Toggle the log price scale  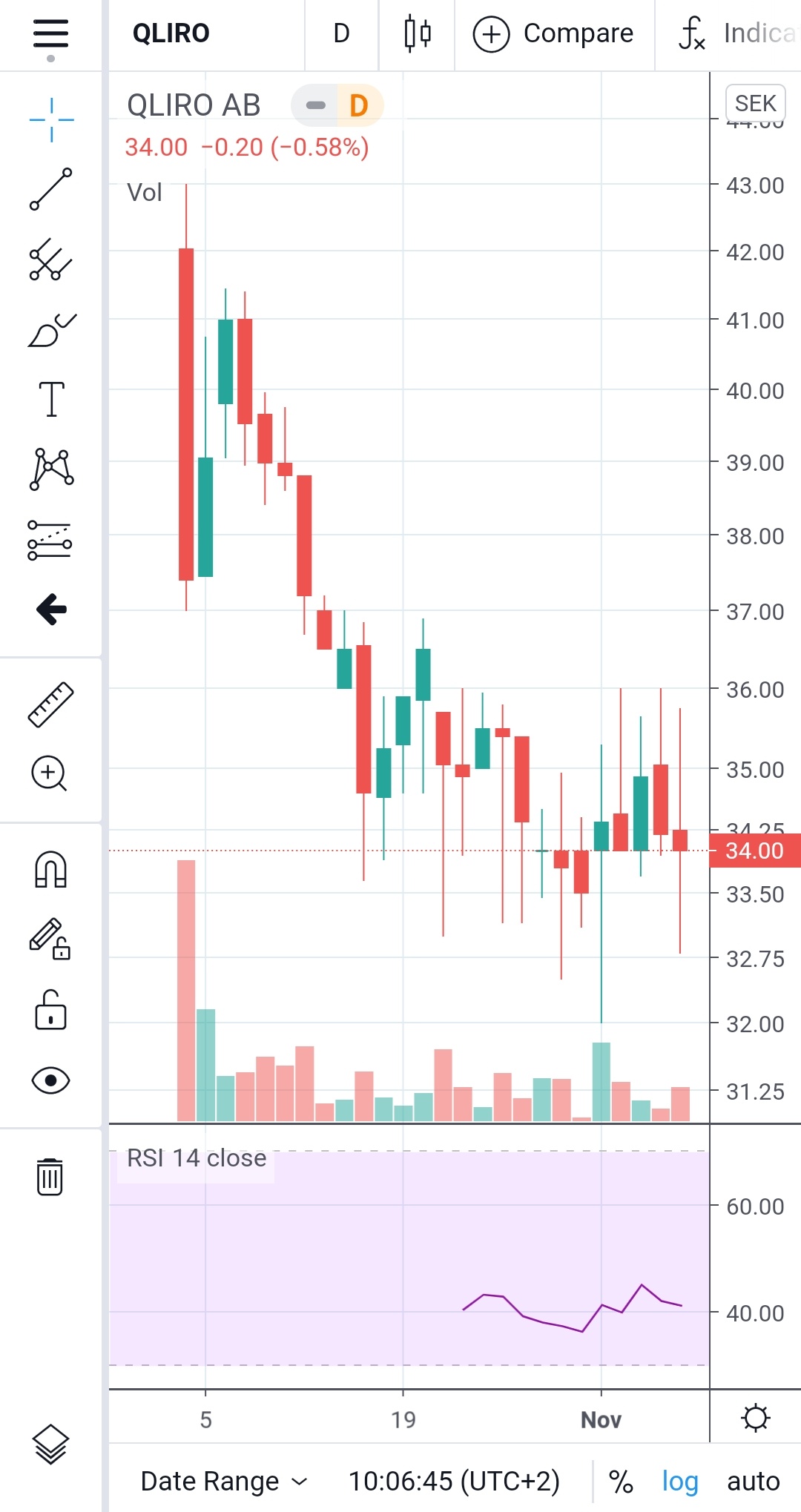[680, 1481]
